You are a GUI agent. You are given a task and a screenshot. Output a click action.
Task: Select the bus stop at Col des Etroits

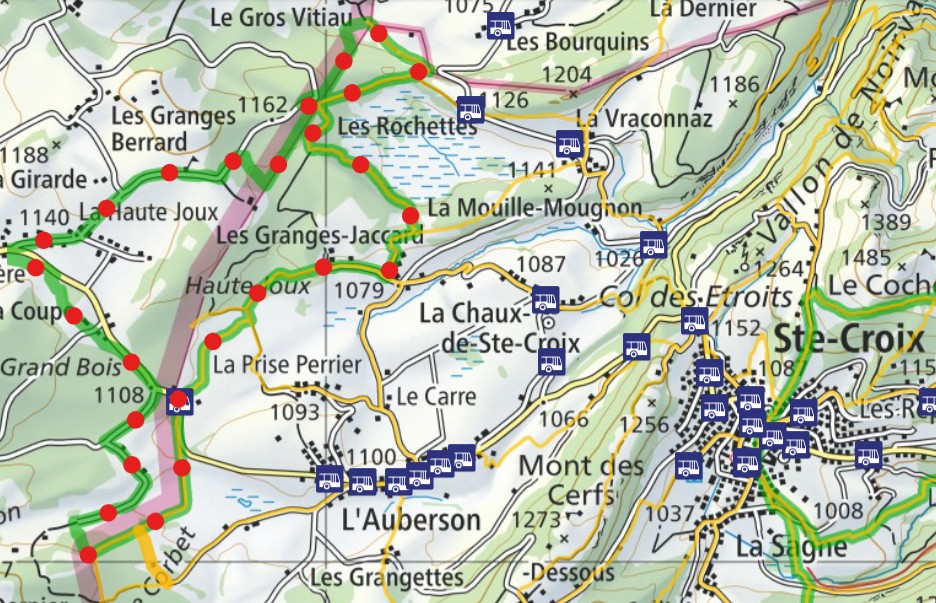coord(695,321)
